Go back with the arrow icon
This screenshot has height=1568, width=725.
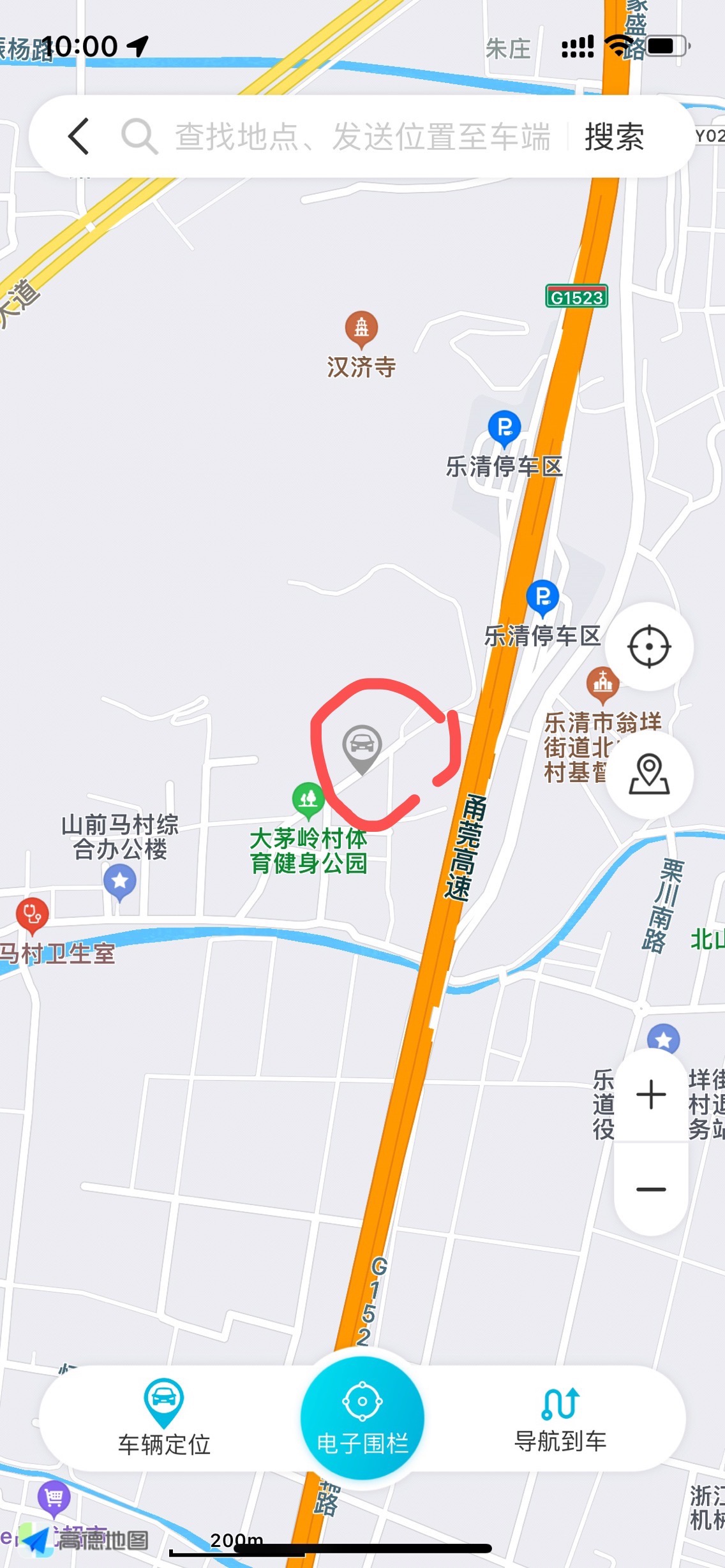point(78,136)
